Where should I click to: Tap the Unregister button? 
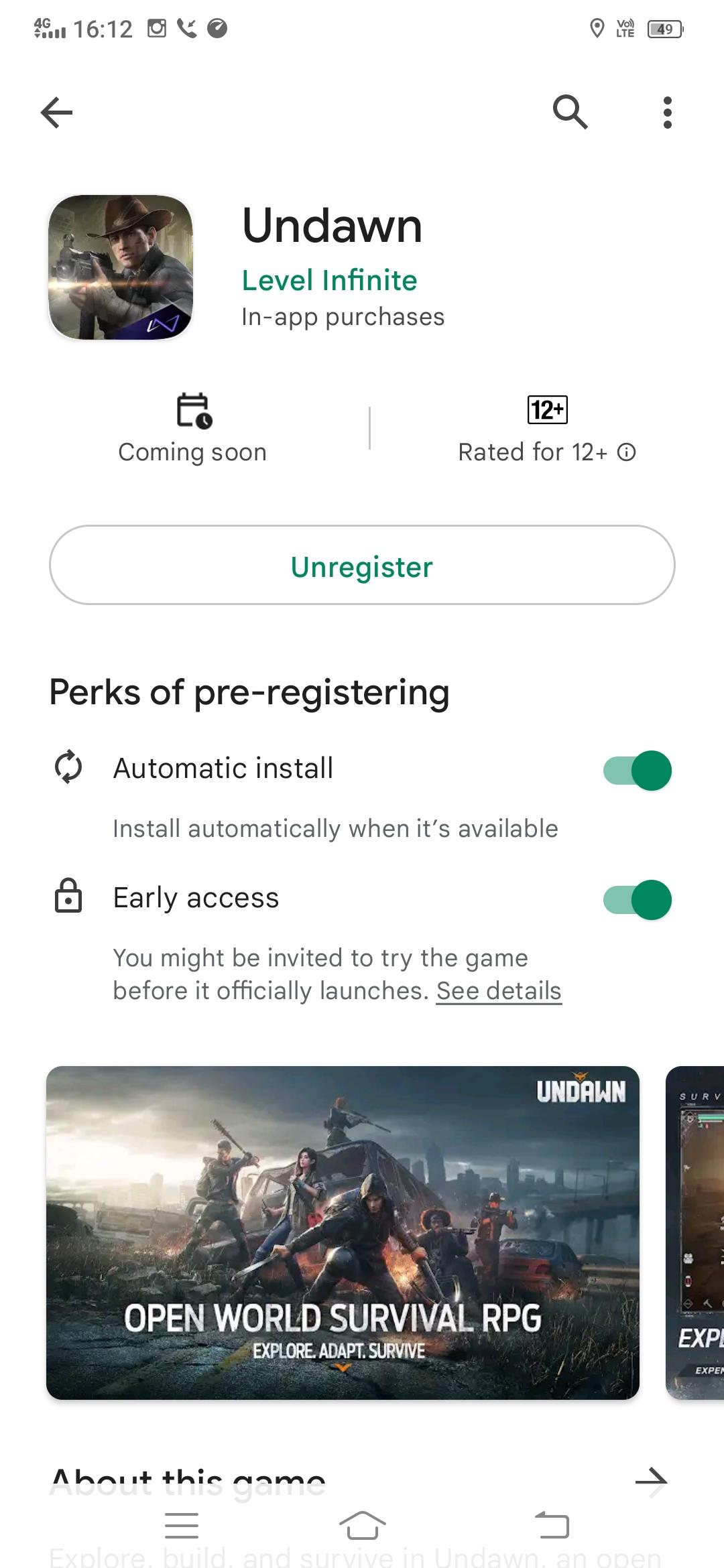pyautogui.click(x=362, y=566)
